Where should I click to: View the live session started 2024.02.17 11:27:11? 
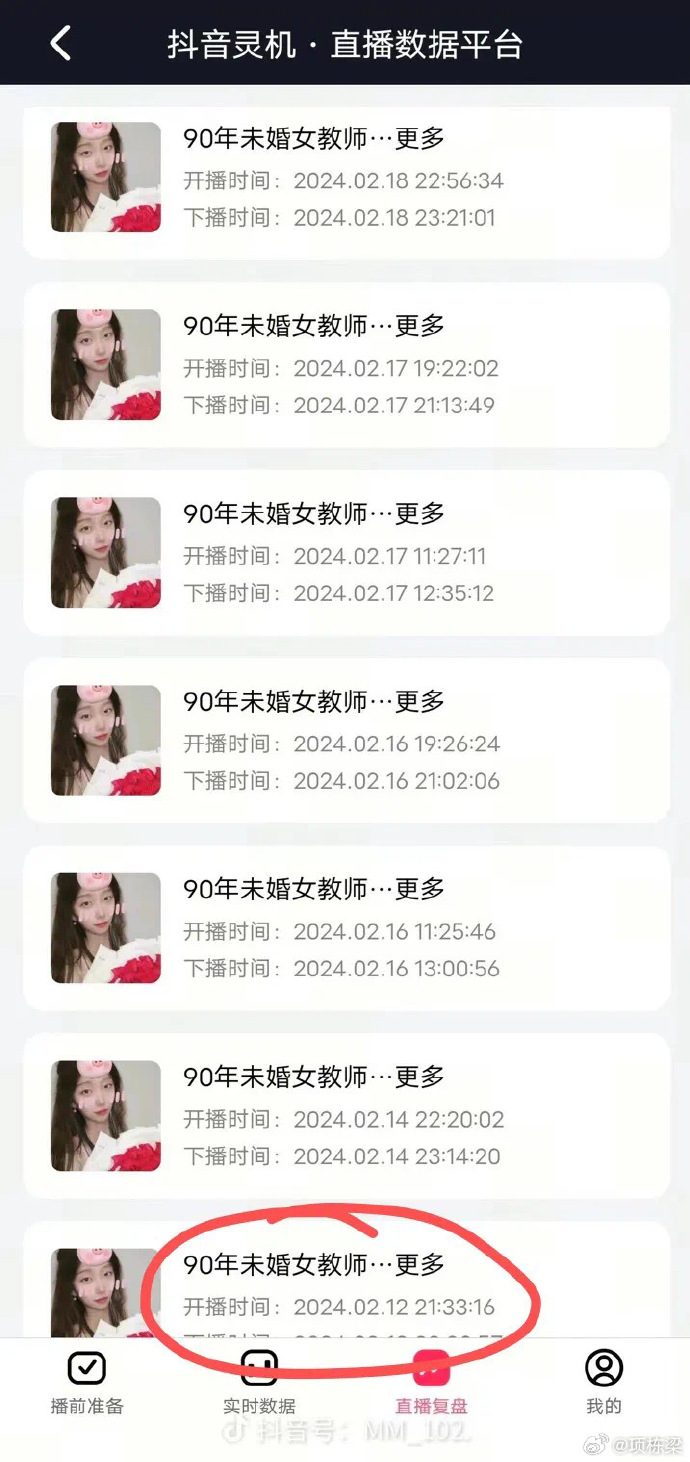click(345, 553)
